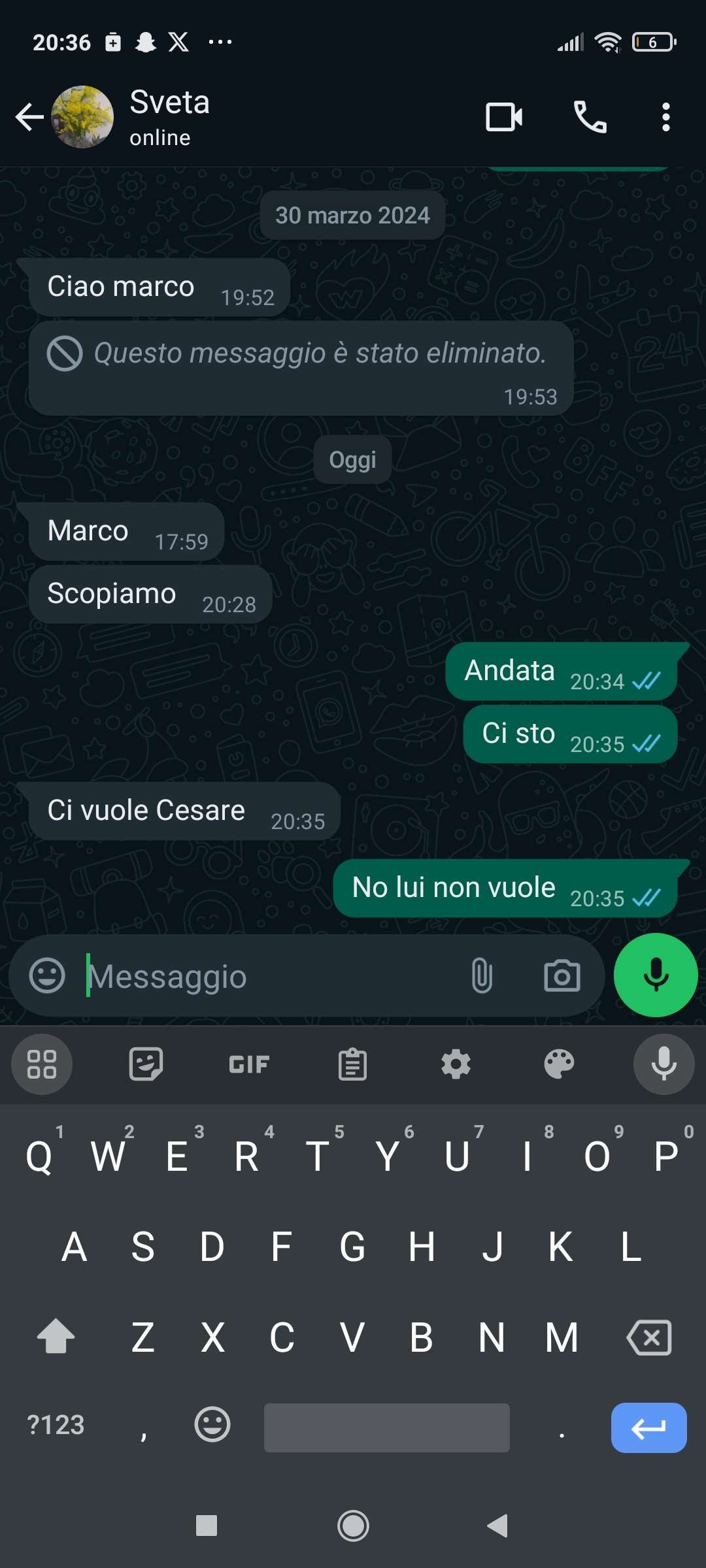Start a video call with Sveta
This screenshot has width=706, height=1568.
[x=504, y=118]
